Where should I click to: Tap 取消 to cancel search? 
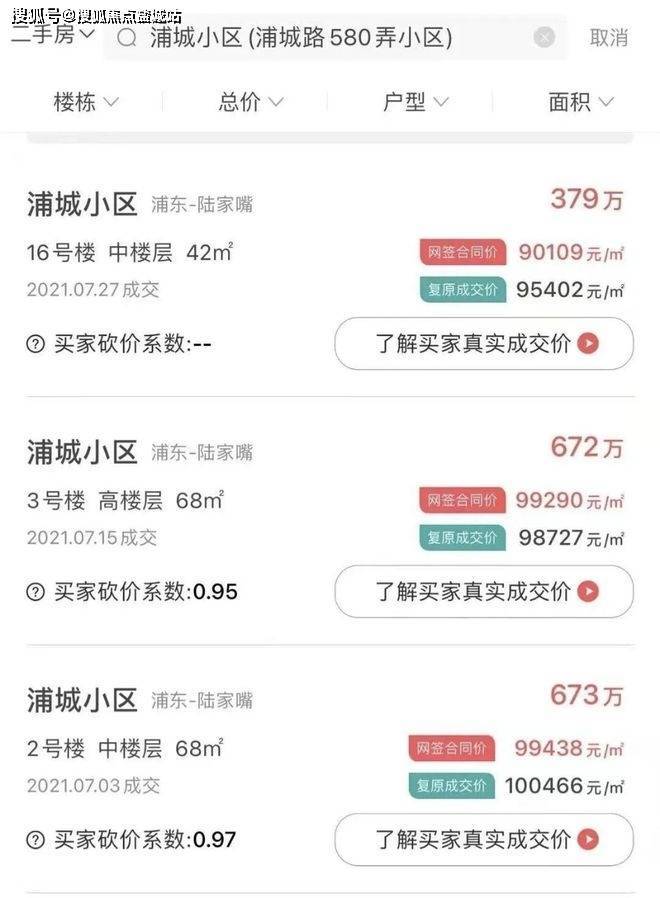(609, 38)
